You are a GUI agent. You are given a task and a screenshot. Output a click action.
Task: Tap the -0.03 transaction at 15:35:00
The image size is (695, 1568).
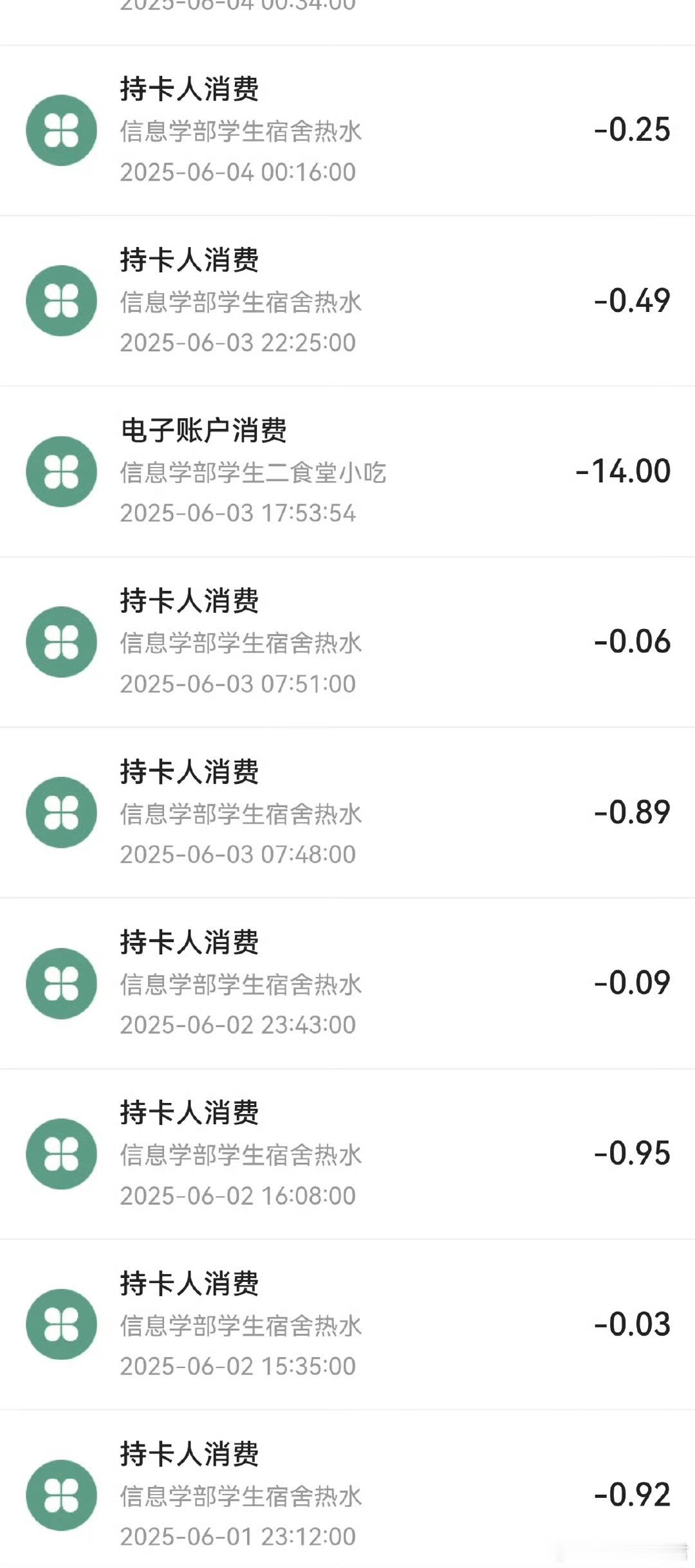click(x=347, y=1324)
